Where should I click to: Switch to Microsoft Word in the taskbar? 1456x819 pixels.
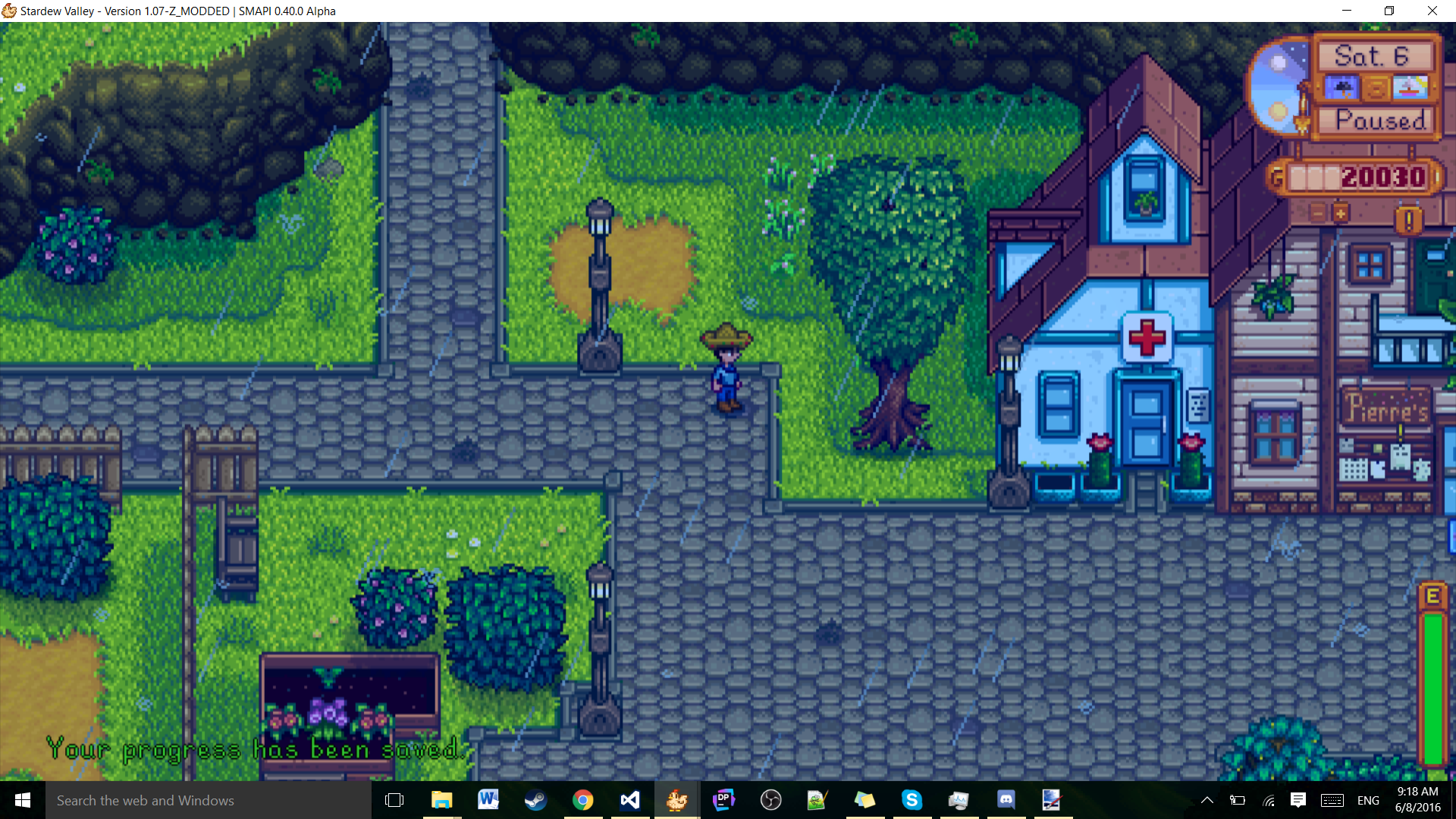(x=488, y=800)
